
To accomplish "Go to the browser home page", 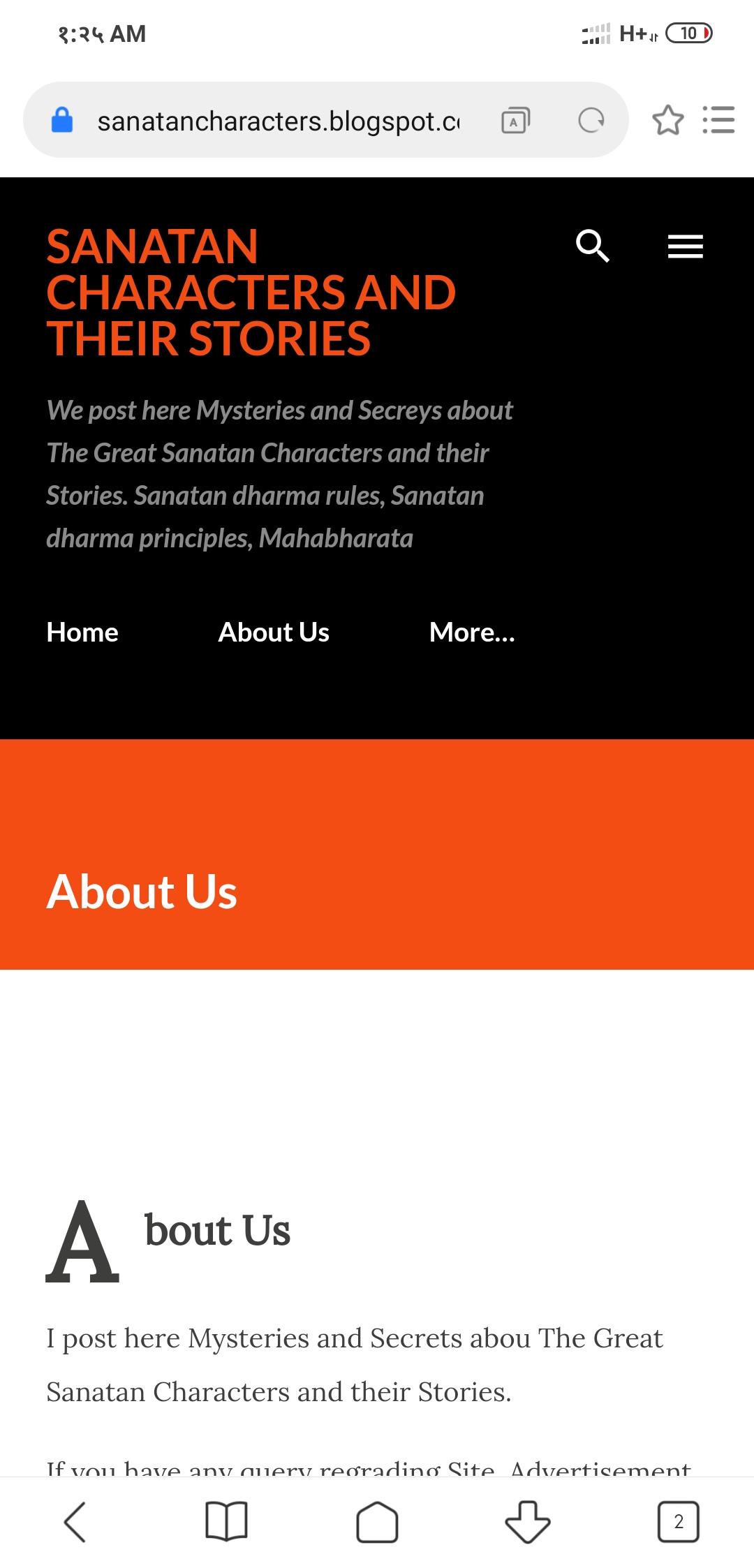I will click(377, 1522).
